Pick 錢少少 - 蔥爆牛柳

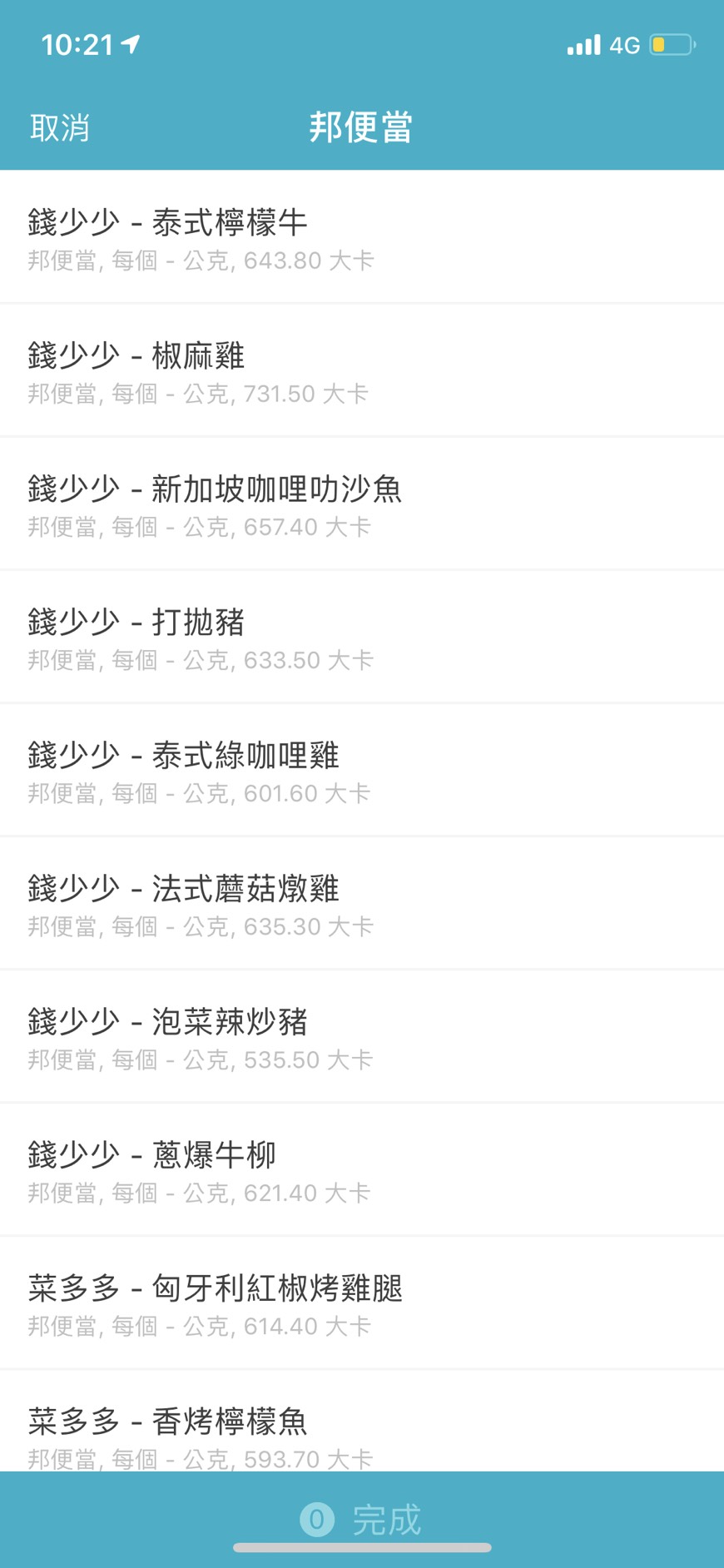click(361, 1169)
